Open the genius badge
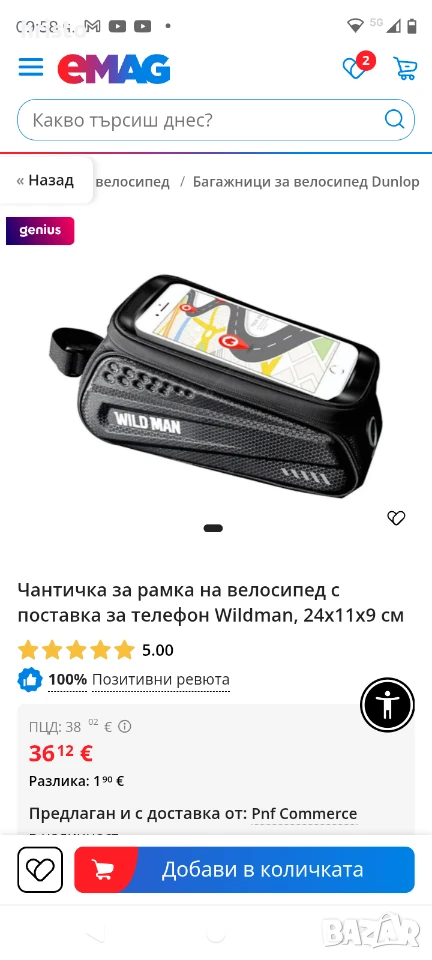The width and height of the screenshot is (432, 960). 40,231
